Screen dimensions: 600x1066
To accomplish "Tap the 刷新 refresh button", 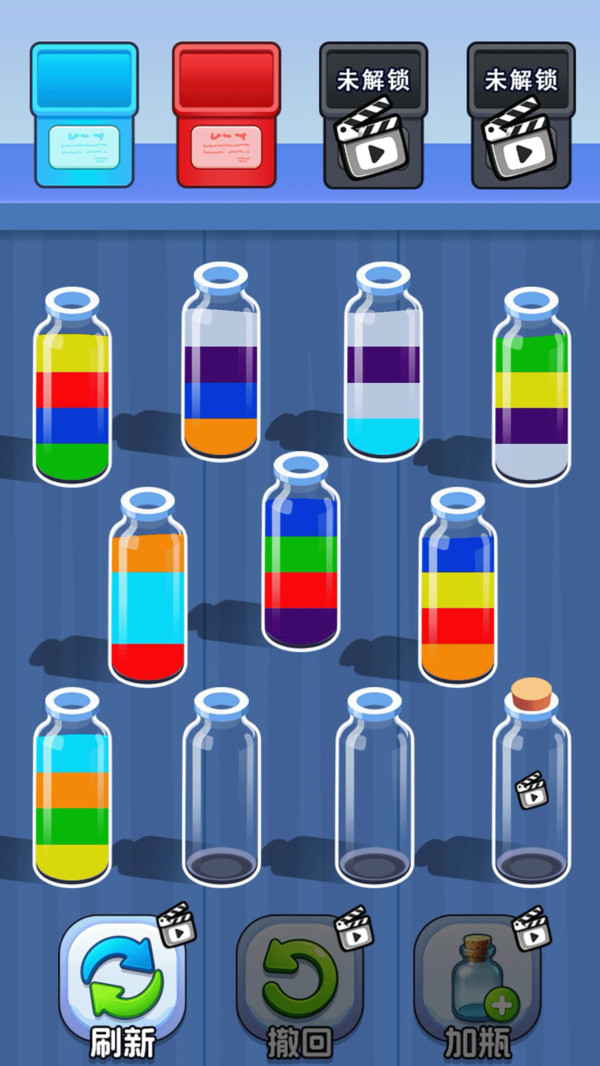I will tap(120, 985).
